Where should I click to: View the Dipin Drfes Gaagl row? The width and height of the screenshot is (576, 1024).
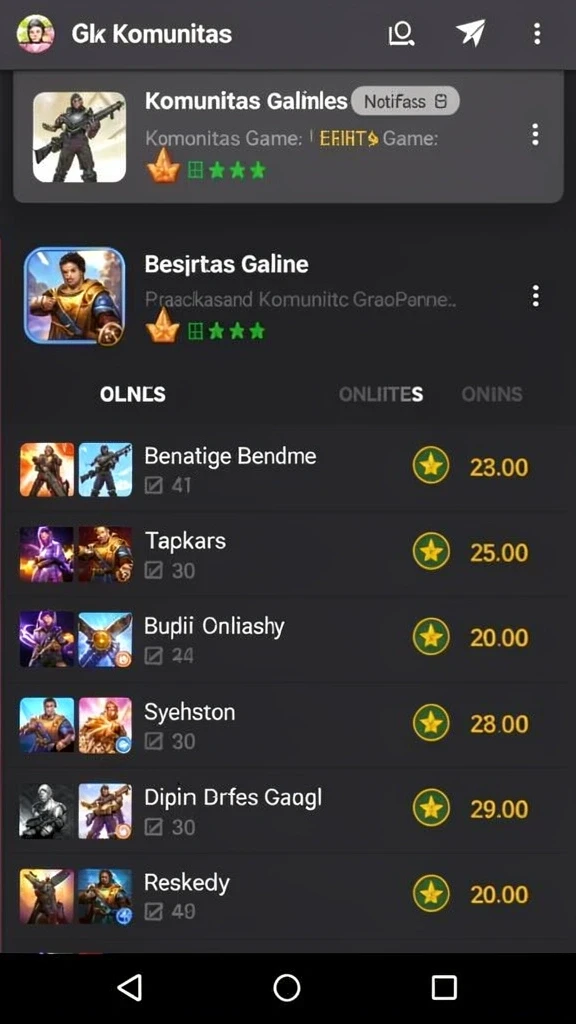288,810
